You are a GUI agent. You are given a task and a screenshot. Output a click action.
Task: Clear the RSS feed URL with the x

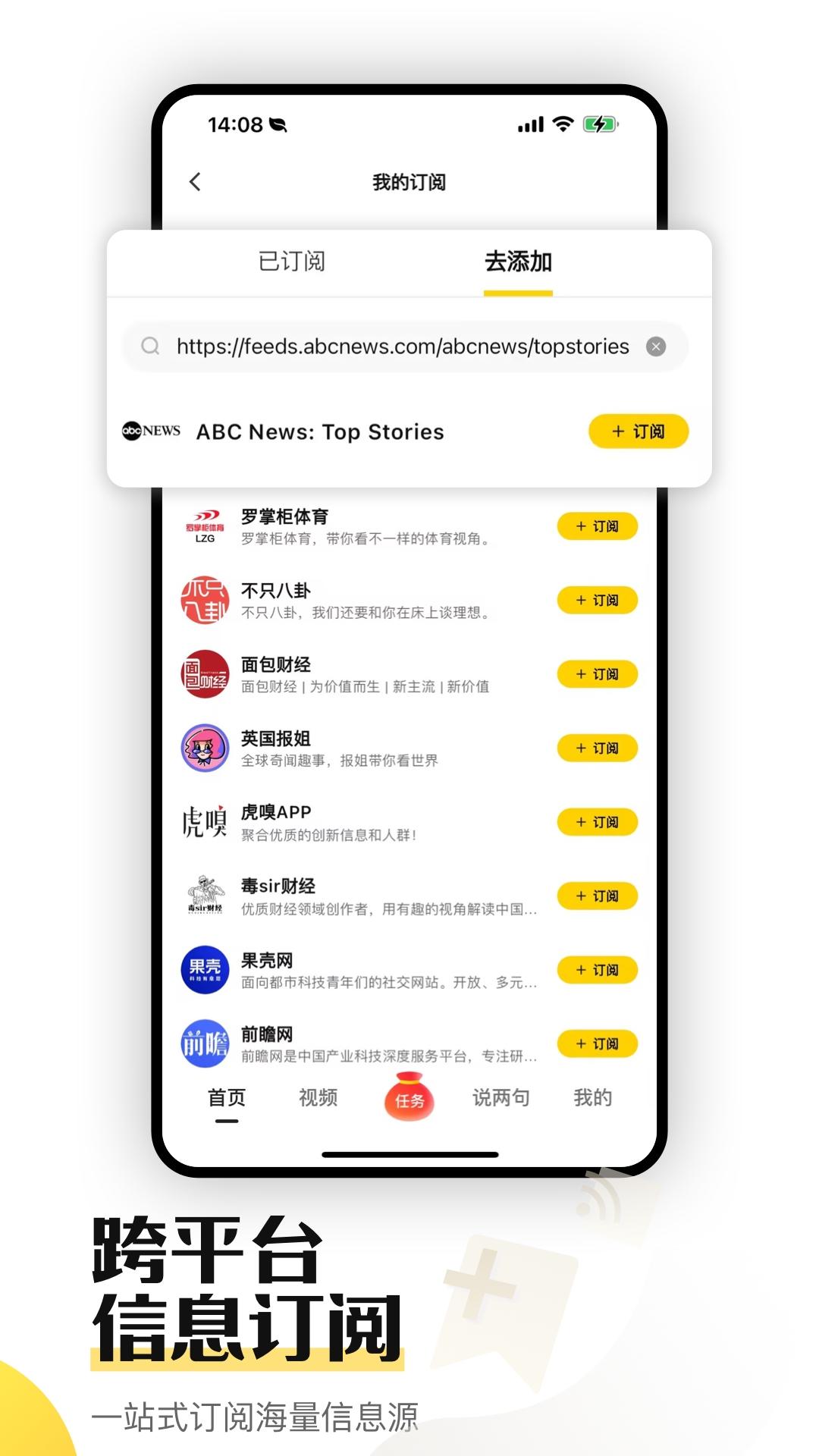[x=657, y=347]
